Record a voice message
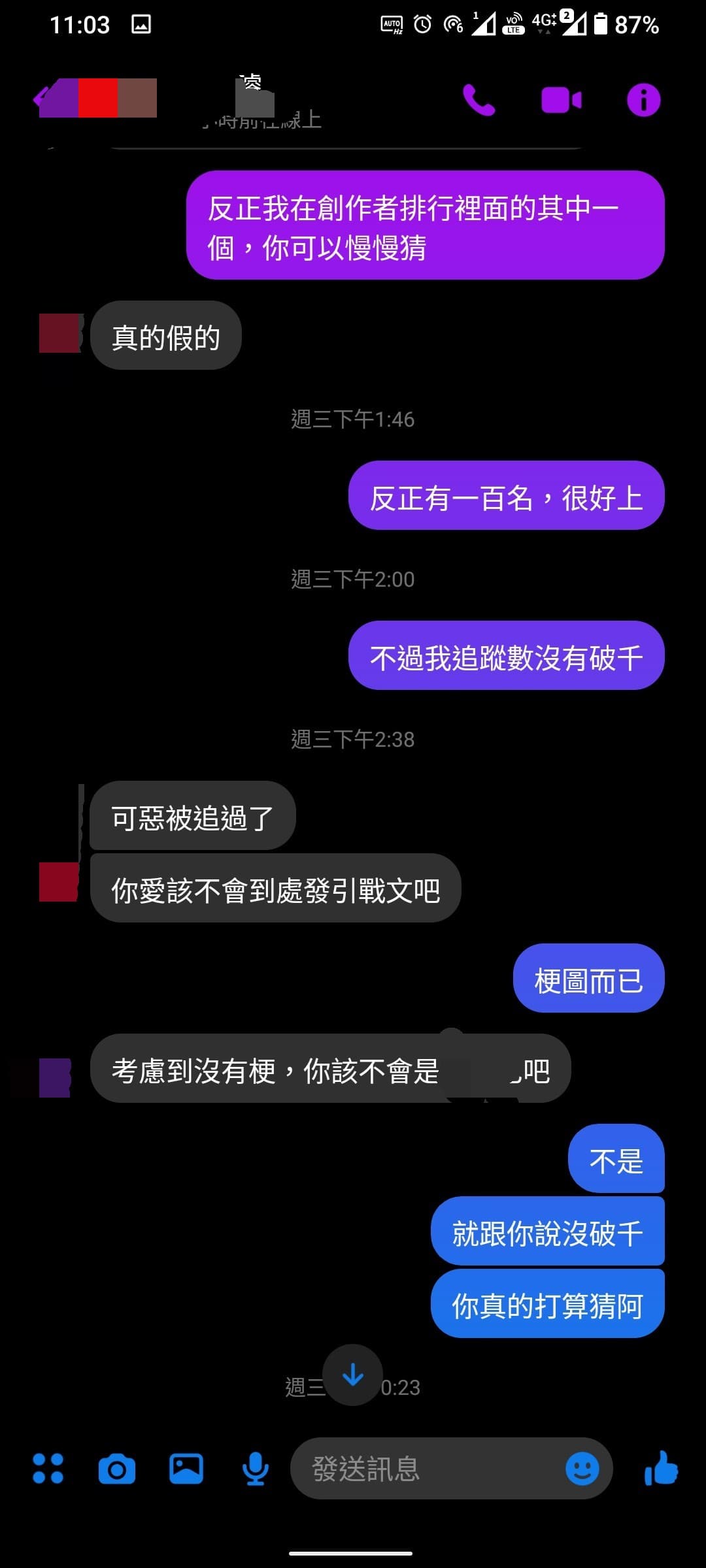This screenshot has height=1568, width=706. tap(255, 1469)
